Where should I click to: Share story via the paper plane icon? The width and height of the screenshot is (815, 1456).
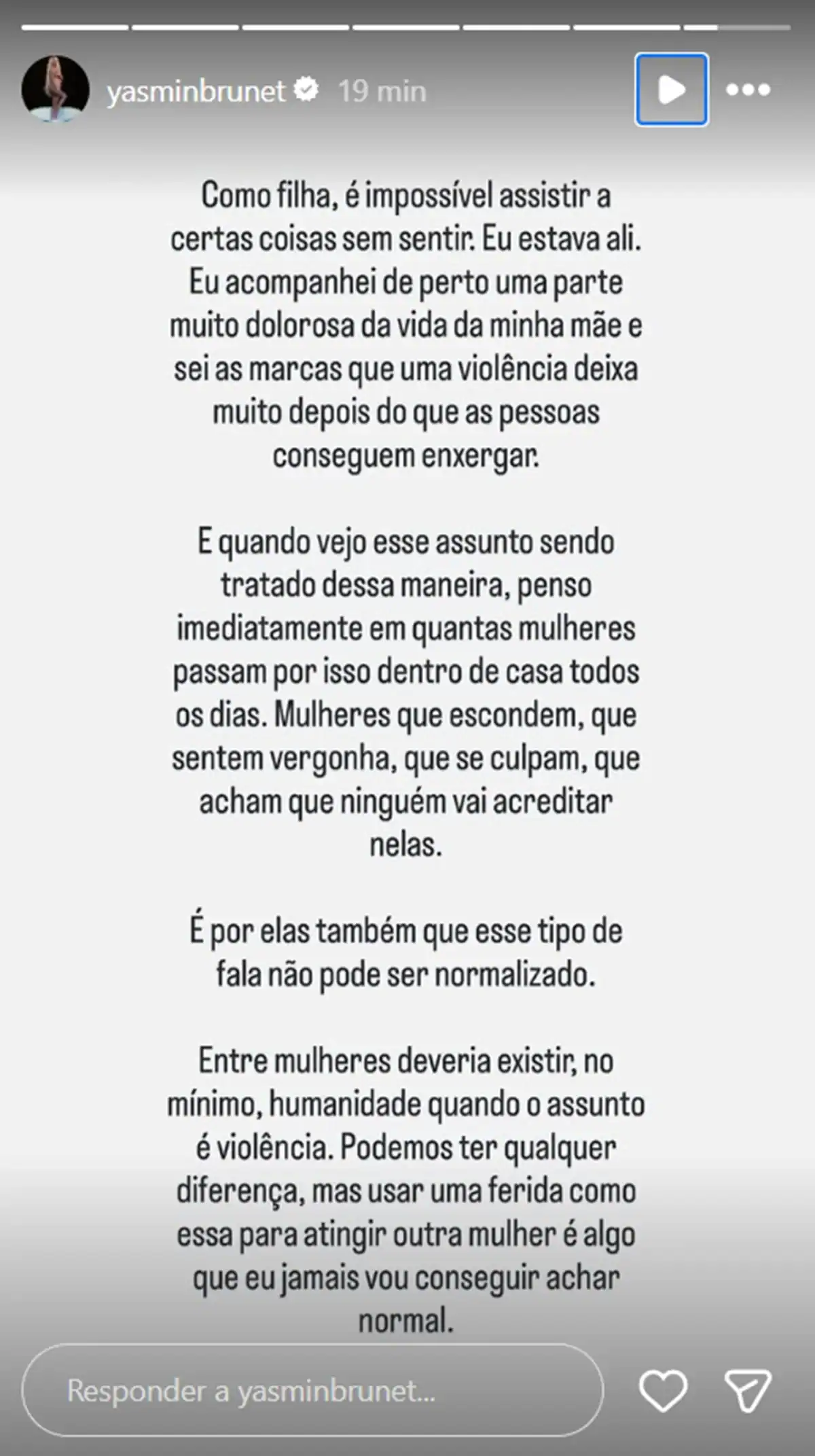click(747, 1390)
